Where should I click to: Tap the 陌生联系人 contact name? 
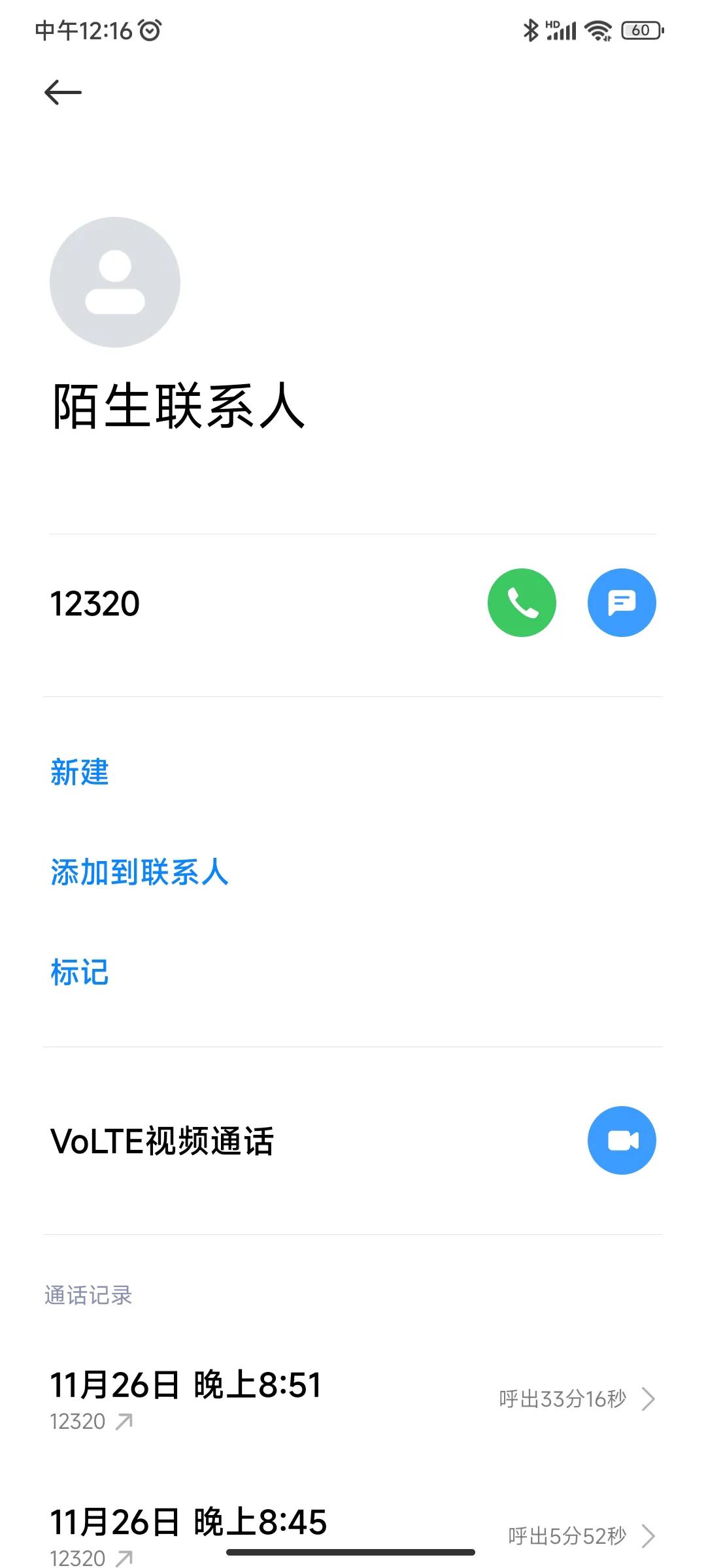tap(178, 405)
